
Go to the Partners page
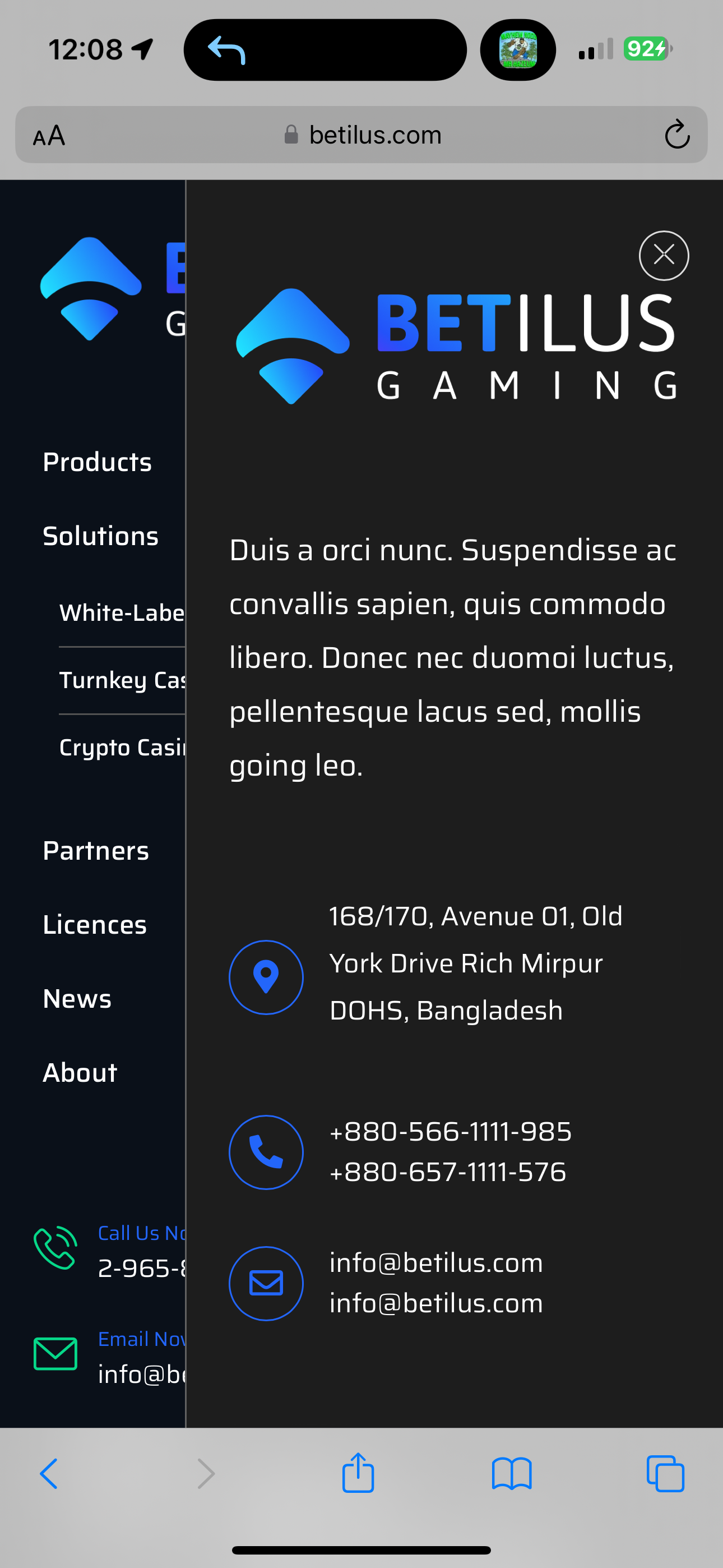[x=96, y=851]
